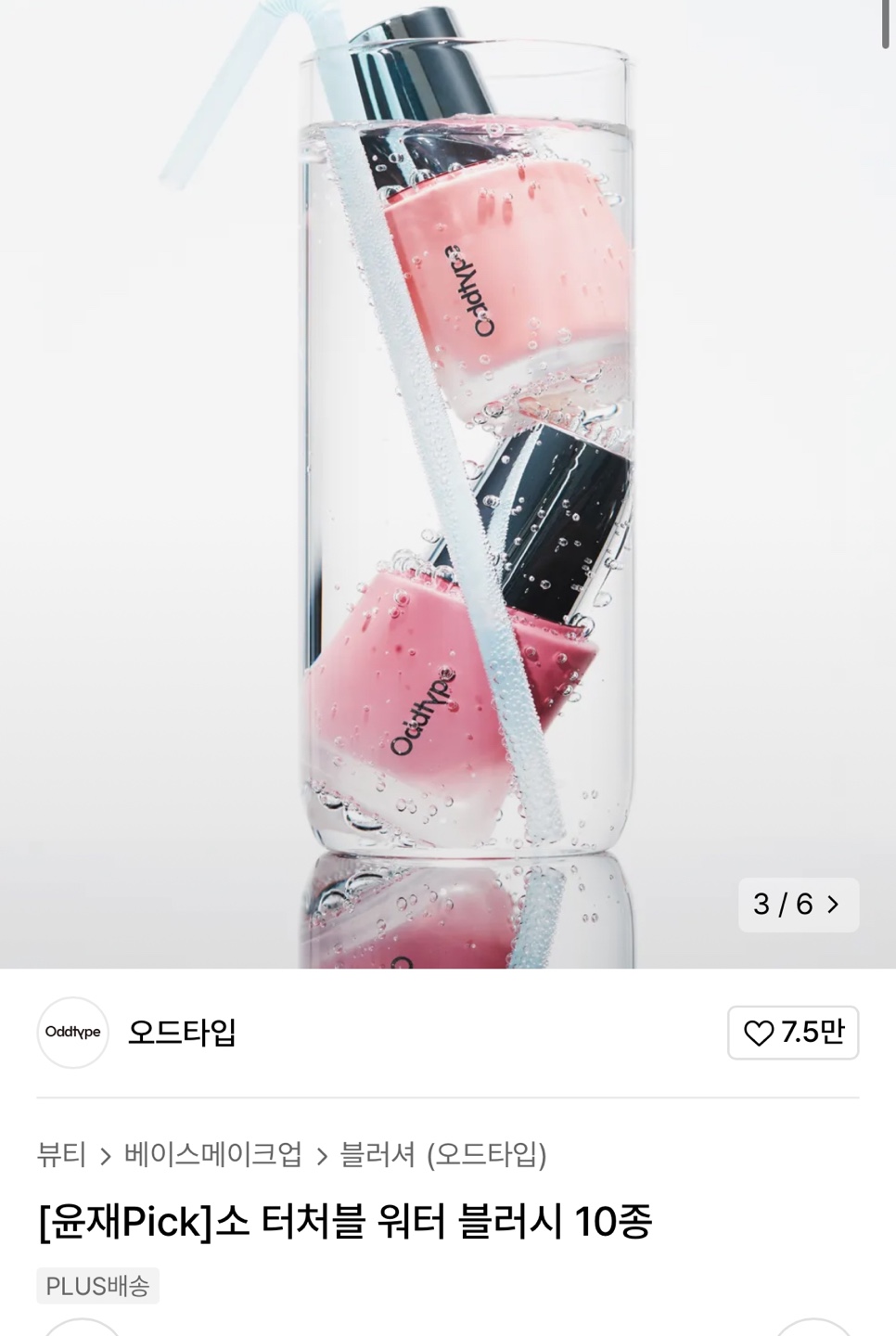The image size is (896, 1336).
Task: Open the 뷰티 breadcrumb category
Action: tap(61, 1155)
